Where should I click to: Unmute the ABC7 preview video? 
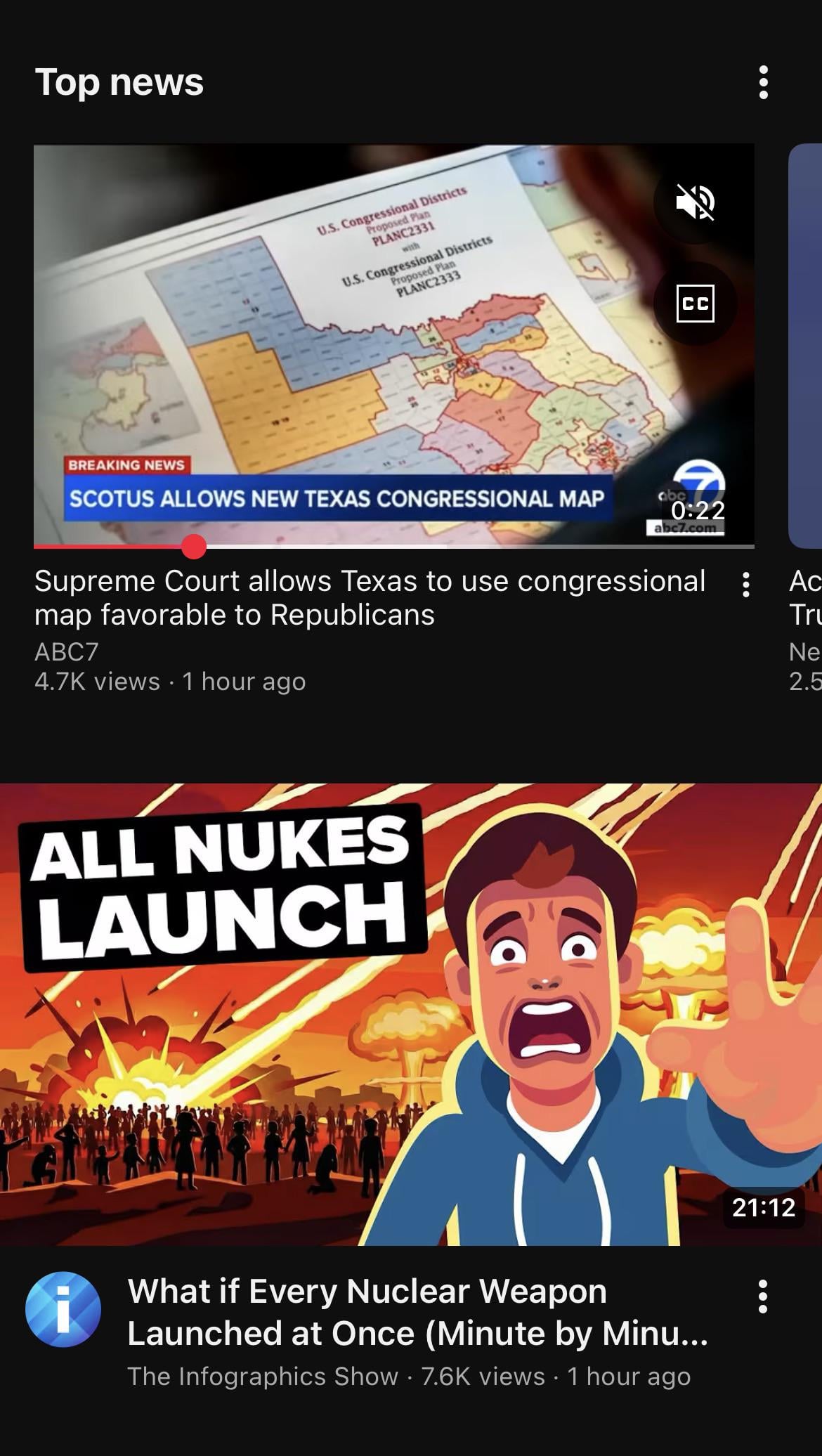pos(695,202)
